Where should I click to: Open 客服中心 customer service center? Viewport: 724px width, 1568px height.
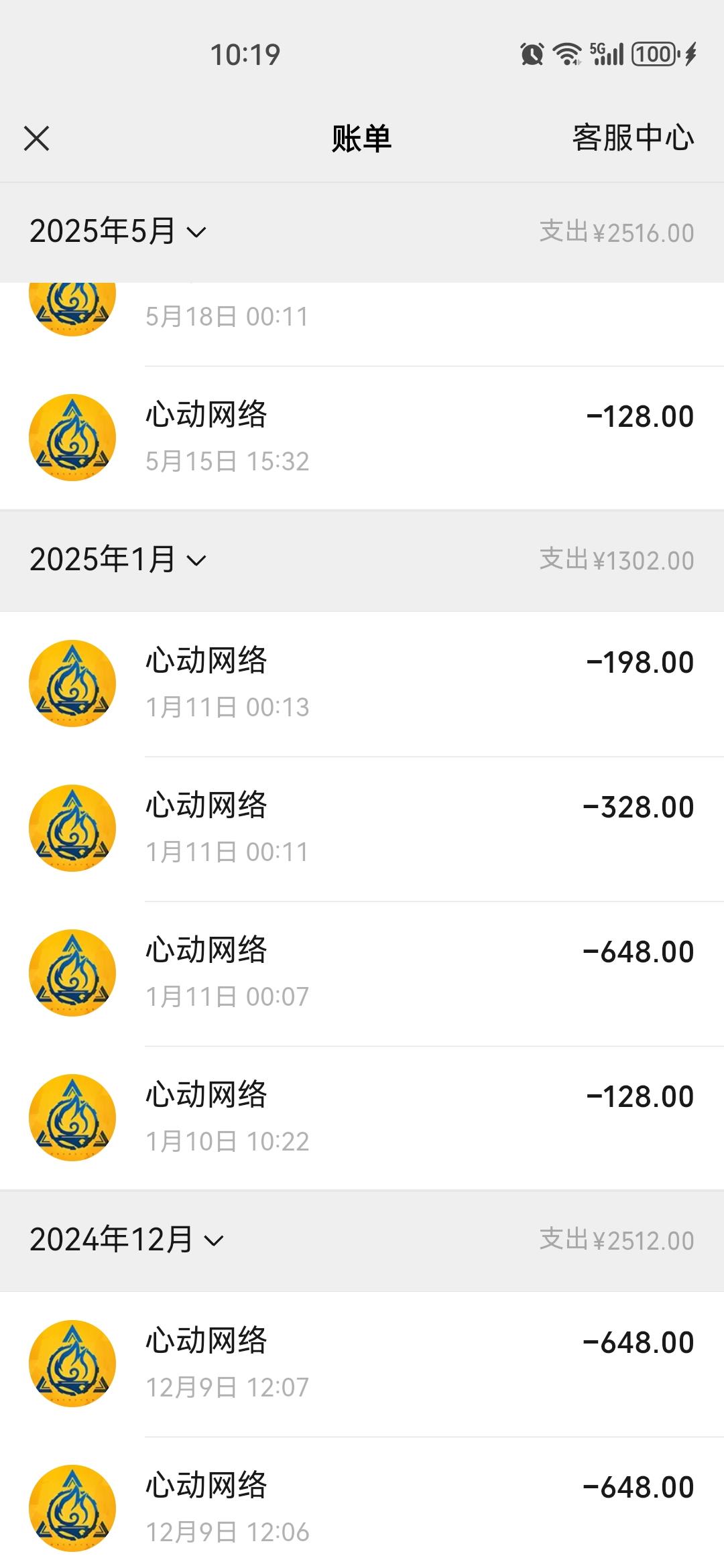(x=633, y=138)
